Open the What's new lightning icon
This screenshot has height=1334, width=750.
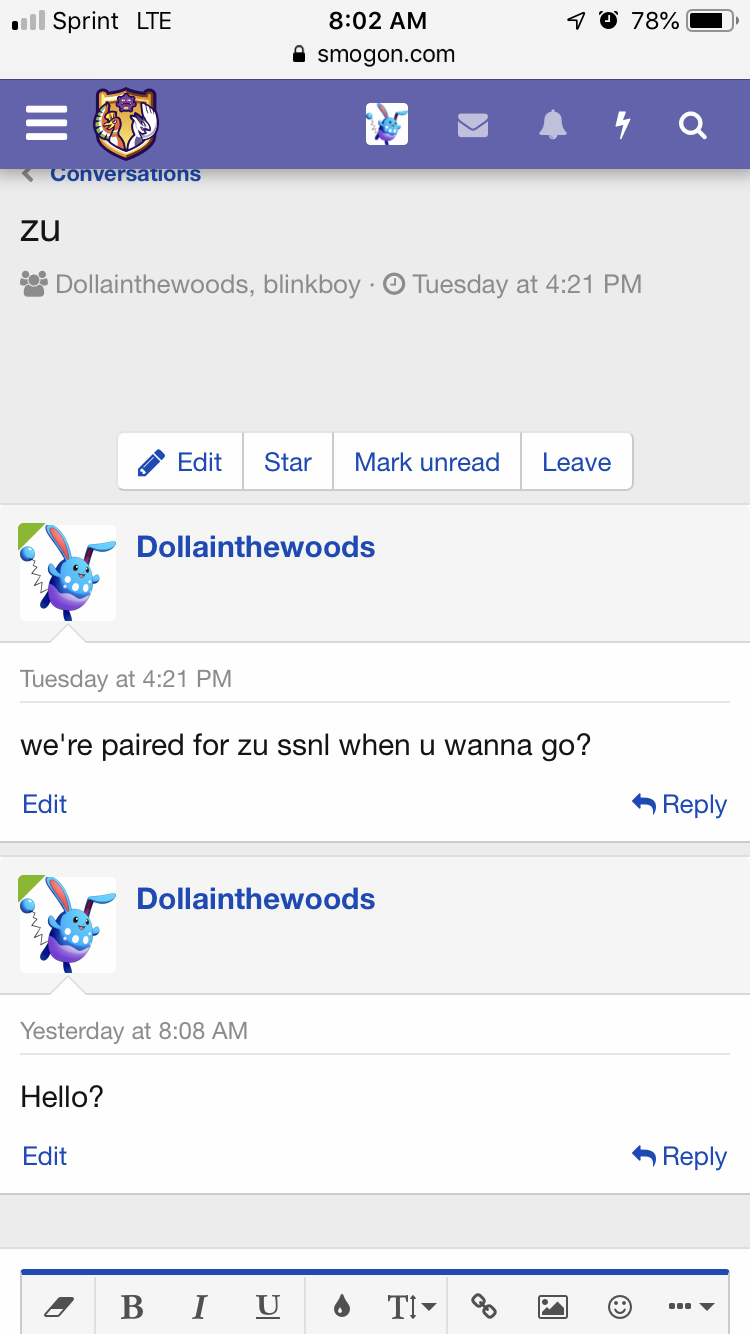coord(622,125)
